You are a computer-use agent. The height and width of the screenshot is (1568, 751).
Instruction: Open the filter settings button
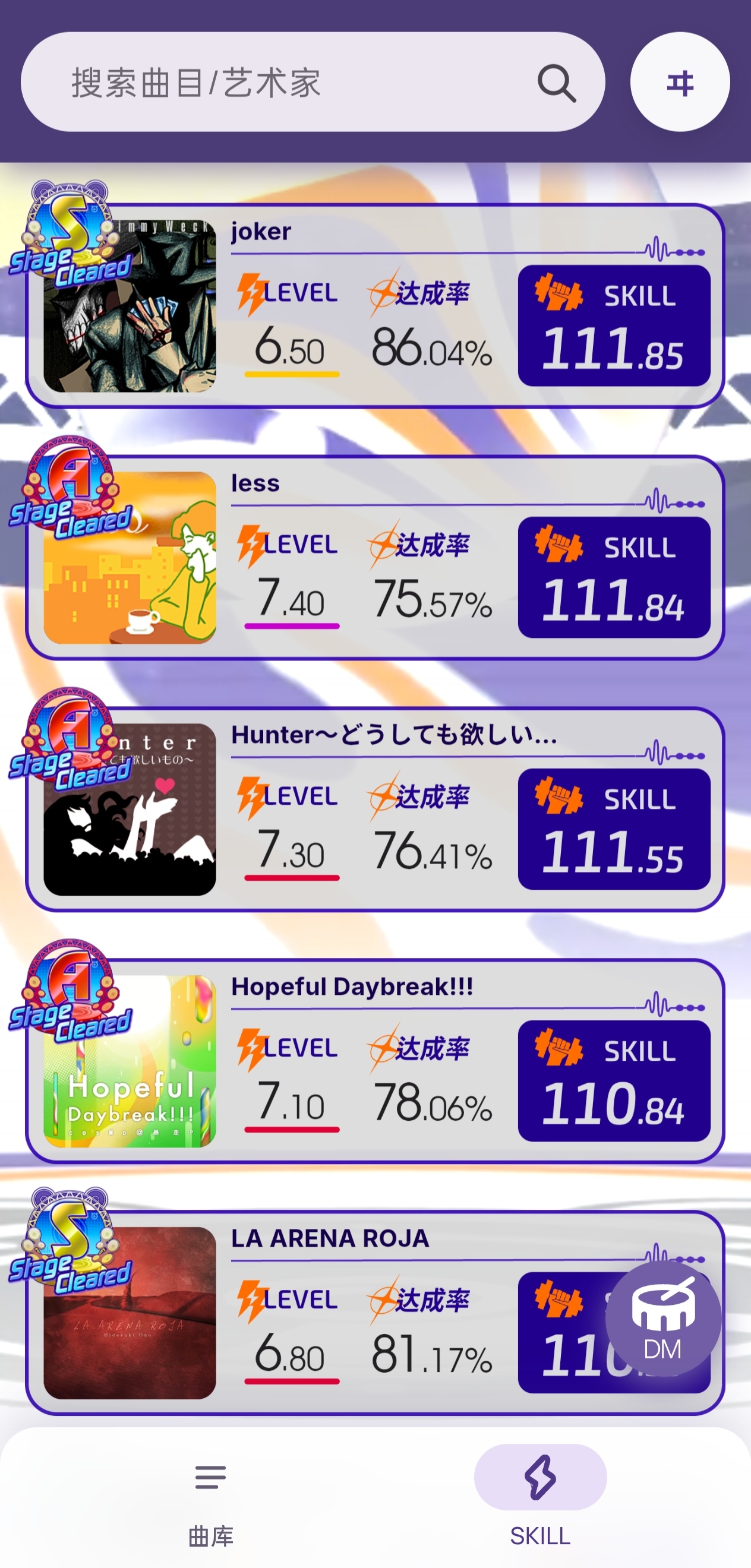coord(679,82)
